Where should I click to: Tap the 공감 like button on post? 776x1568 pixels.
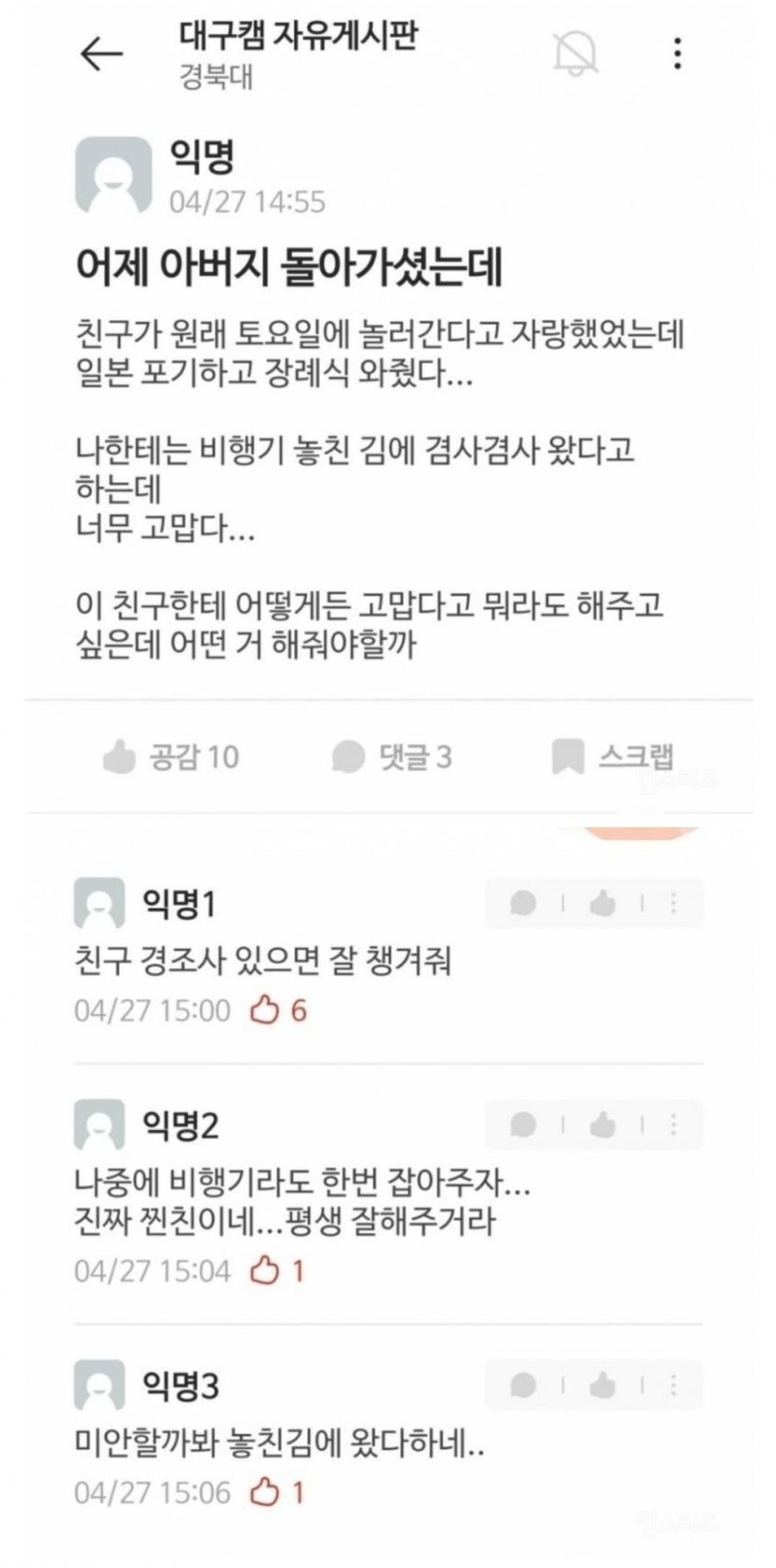coord(171,756)
